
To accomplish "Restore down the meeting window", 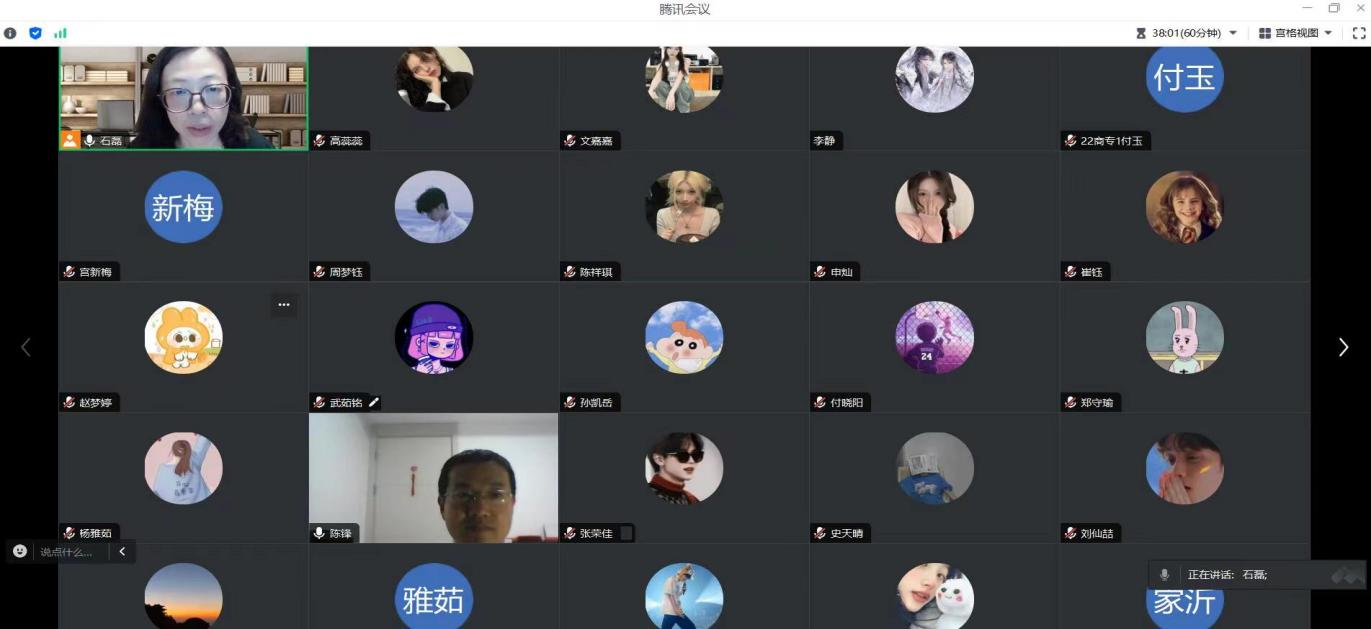I will click(x=1333, y=8).
